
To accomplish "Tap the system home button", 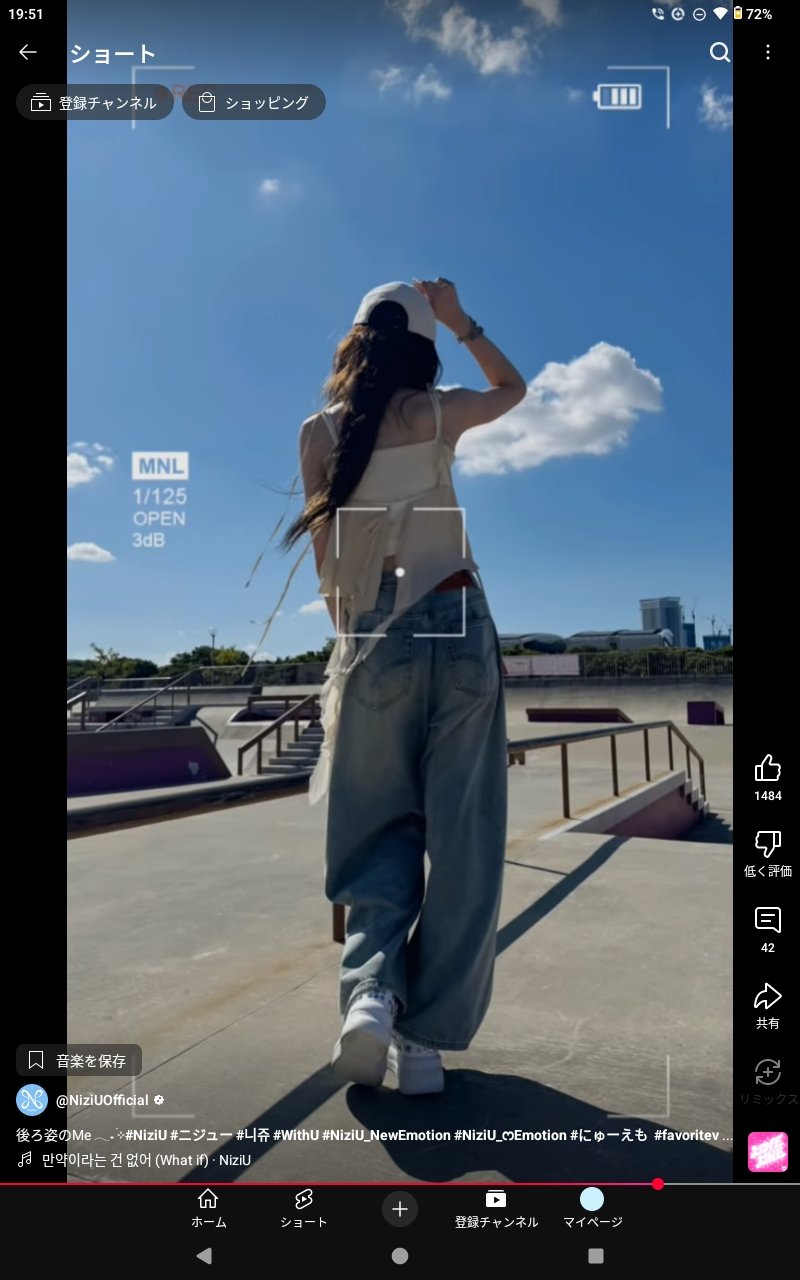I will coord(400,1256).
